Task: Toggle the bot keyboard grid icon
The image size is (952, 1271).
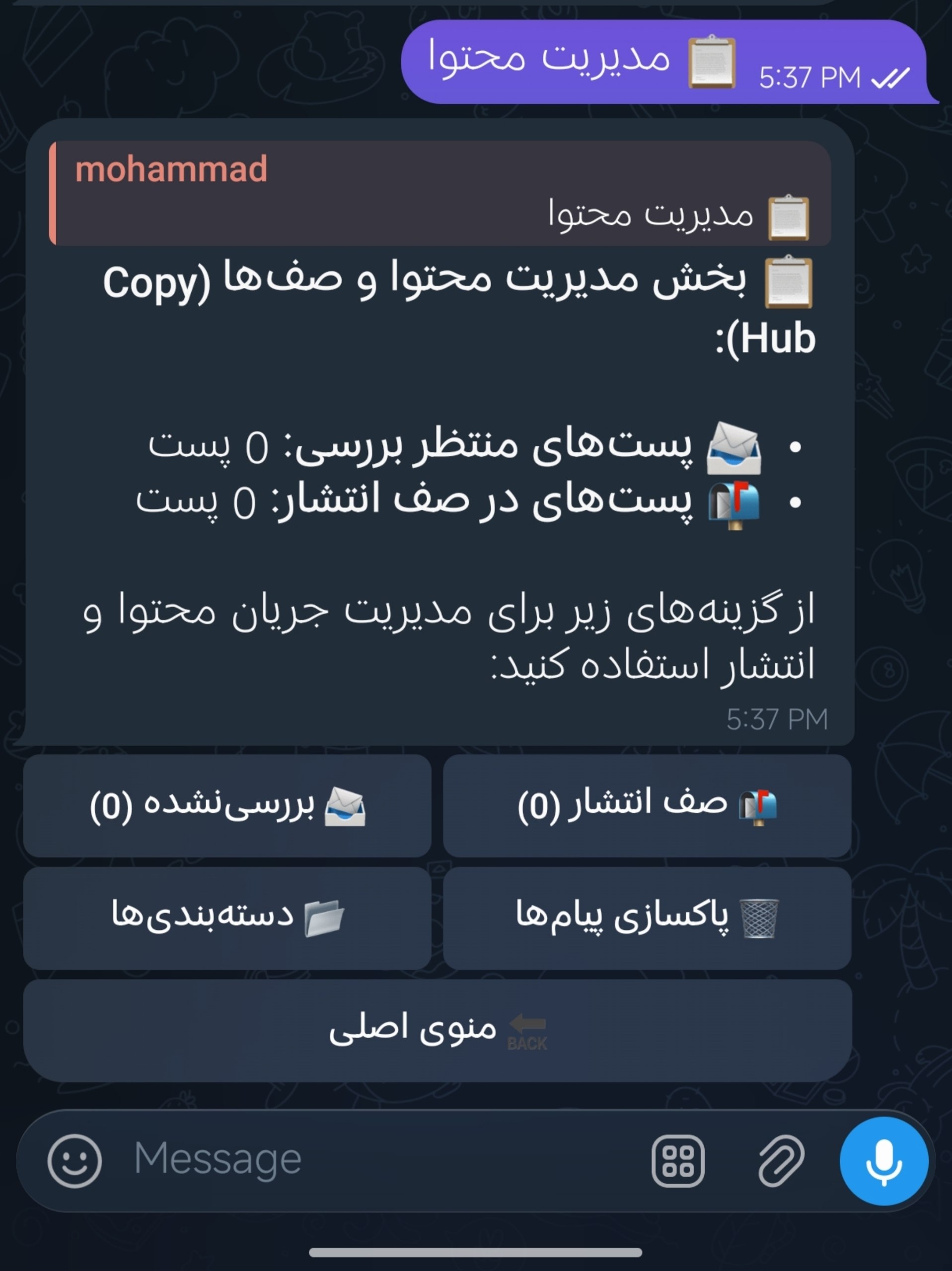Action: click(678, 1161)
